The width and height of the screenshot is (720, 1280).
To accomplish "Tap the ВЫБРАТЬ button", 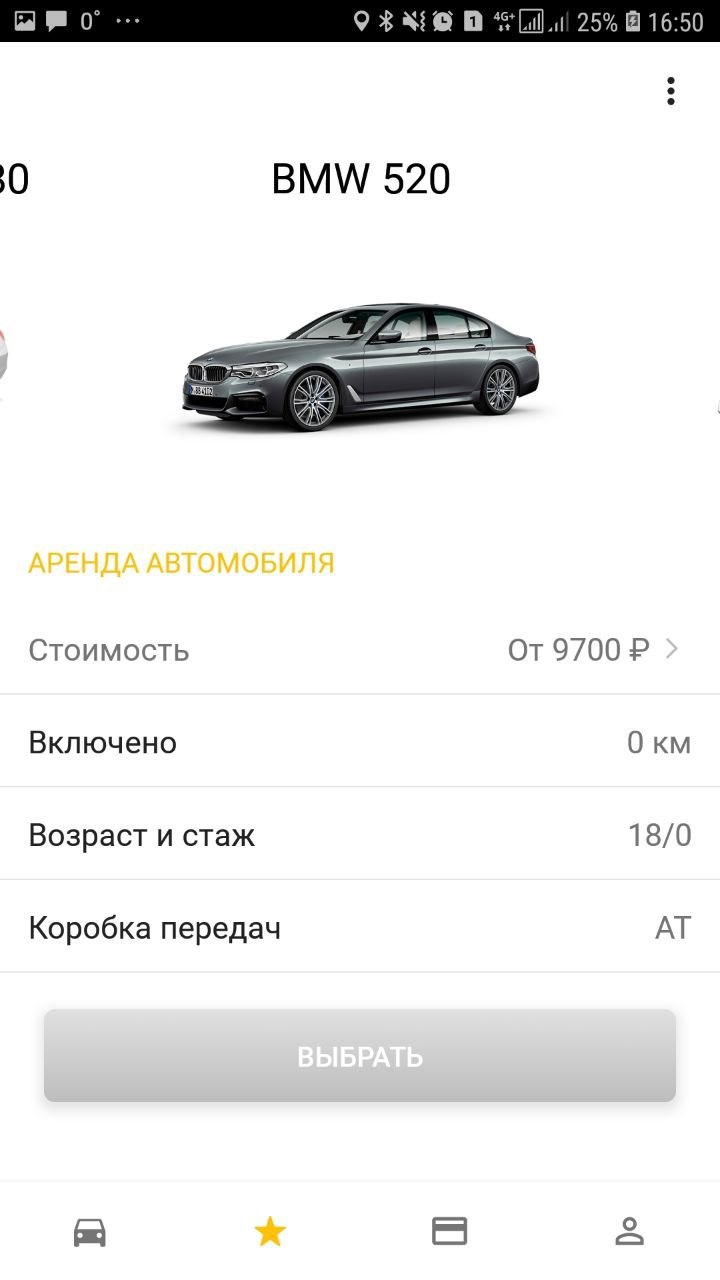I will pos(360,1056).
